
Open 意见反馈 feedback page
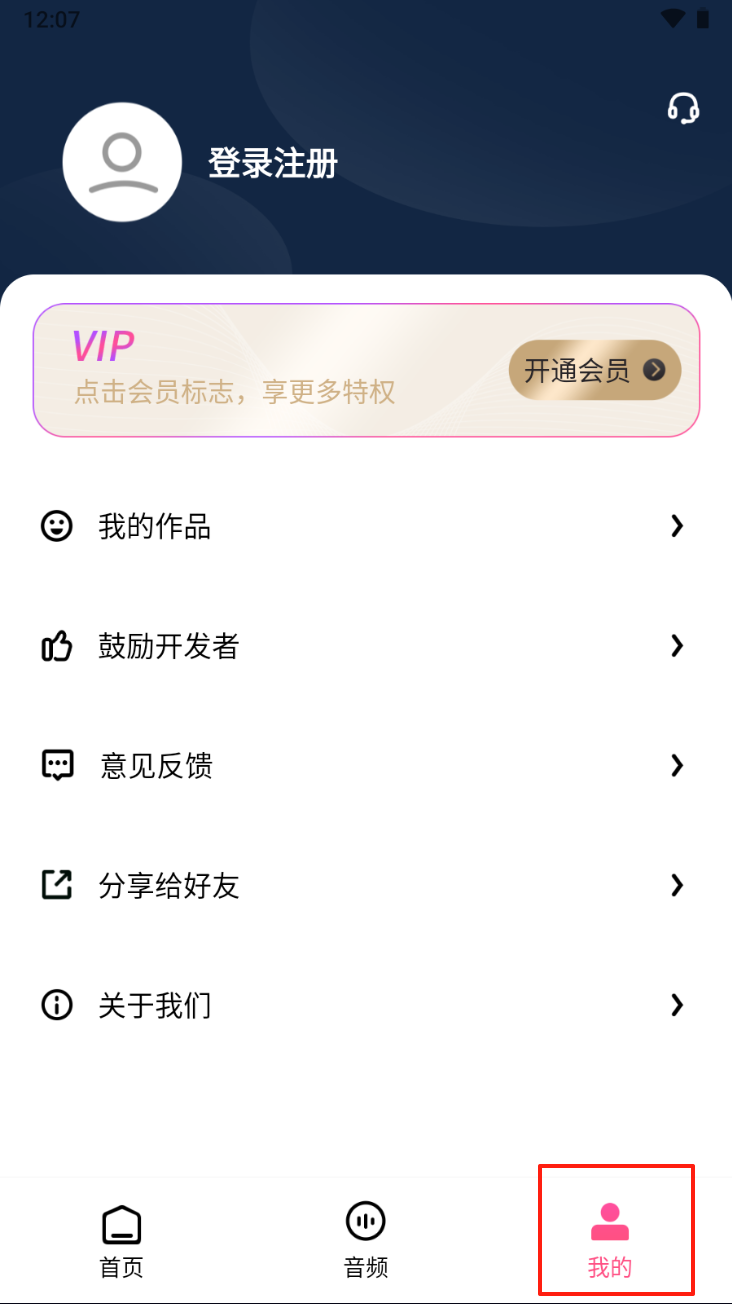[x=366, y=766]
